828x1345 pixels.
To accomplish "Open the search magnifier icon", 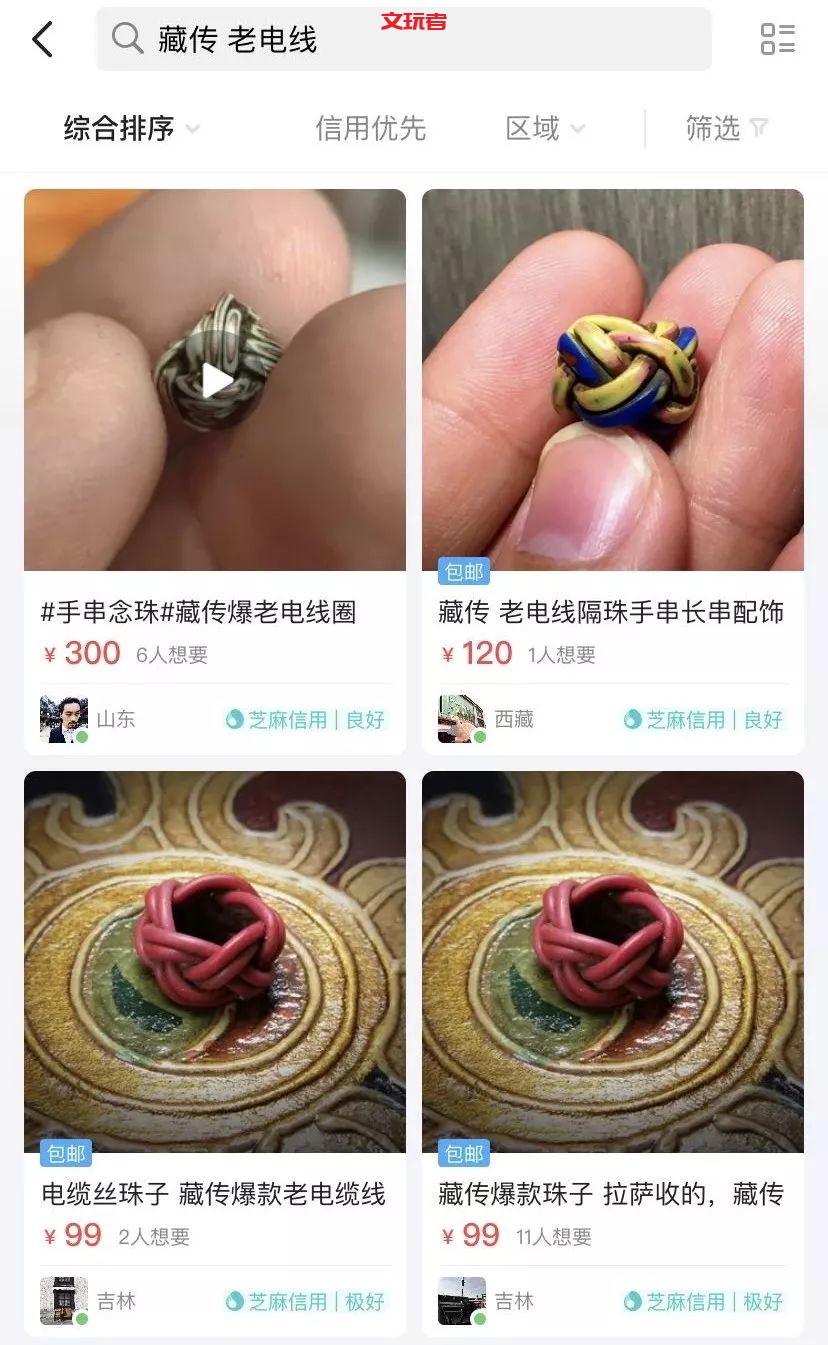I will [x=128, y=39].
